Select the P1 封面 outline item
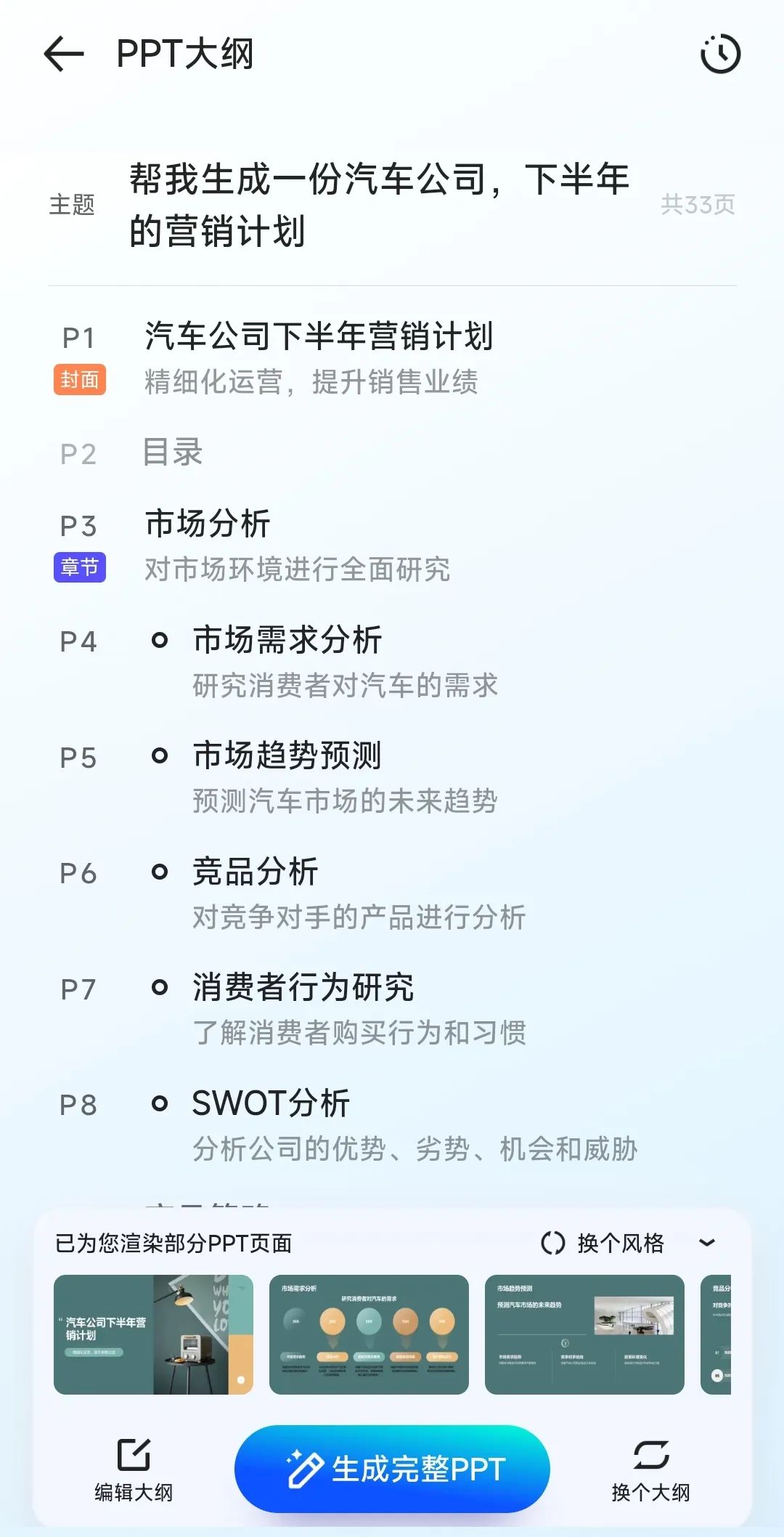Image resolution: width=784 pixels, height=1537 pixels. 319,358
